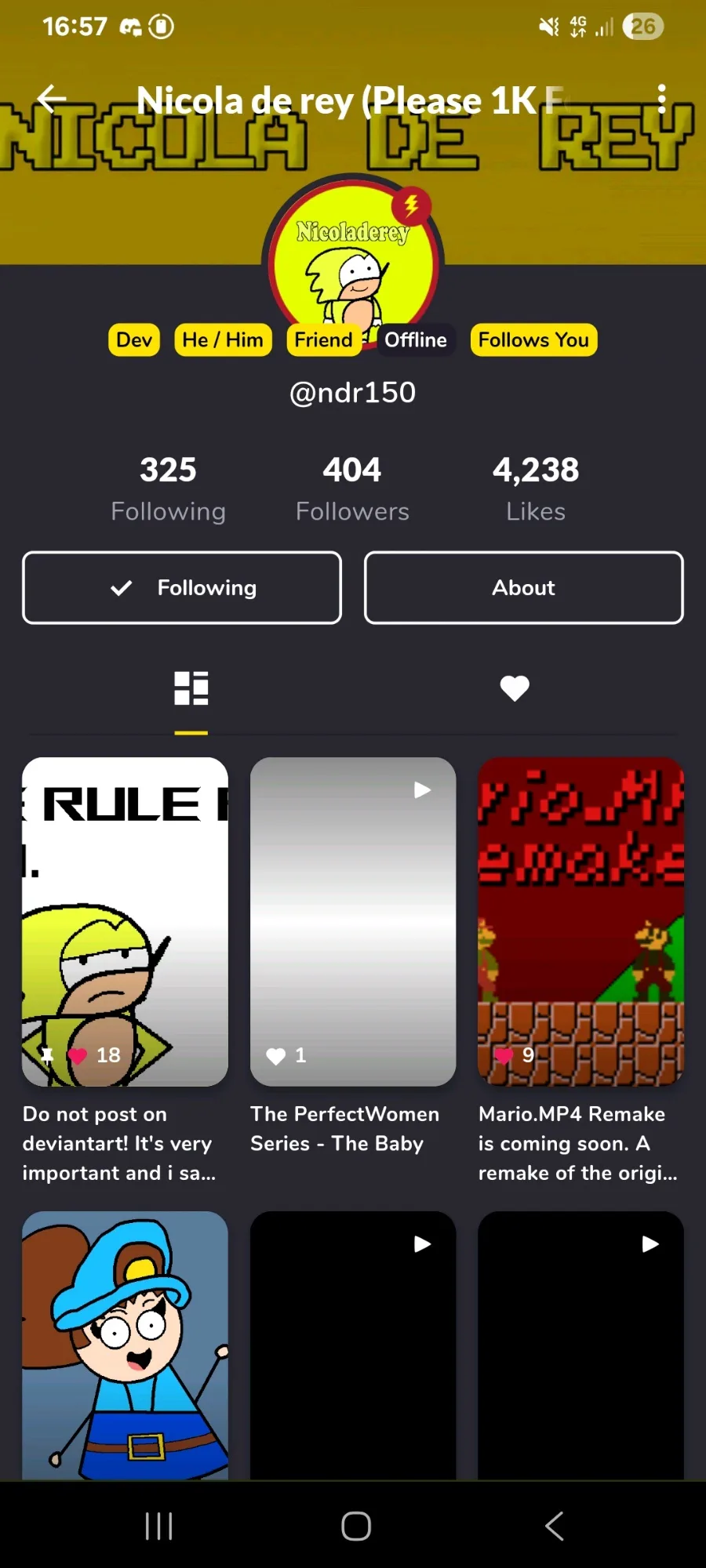Screen dimensions: 706x1568
Task: Open the About section
Action: 523,588
